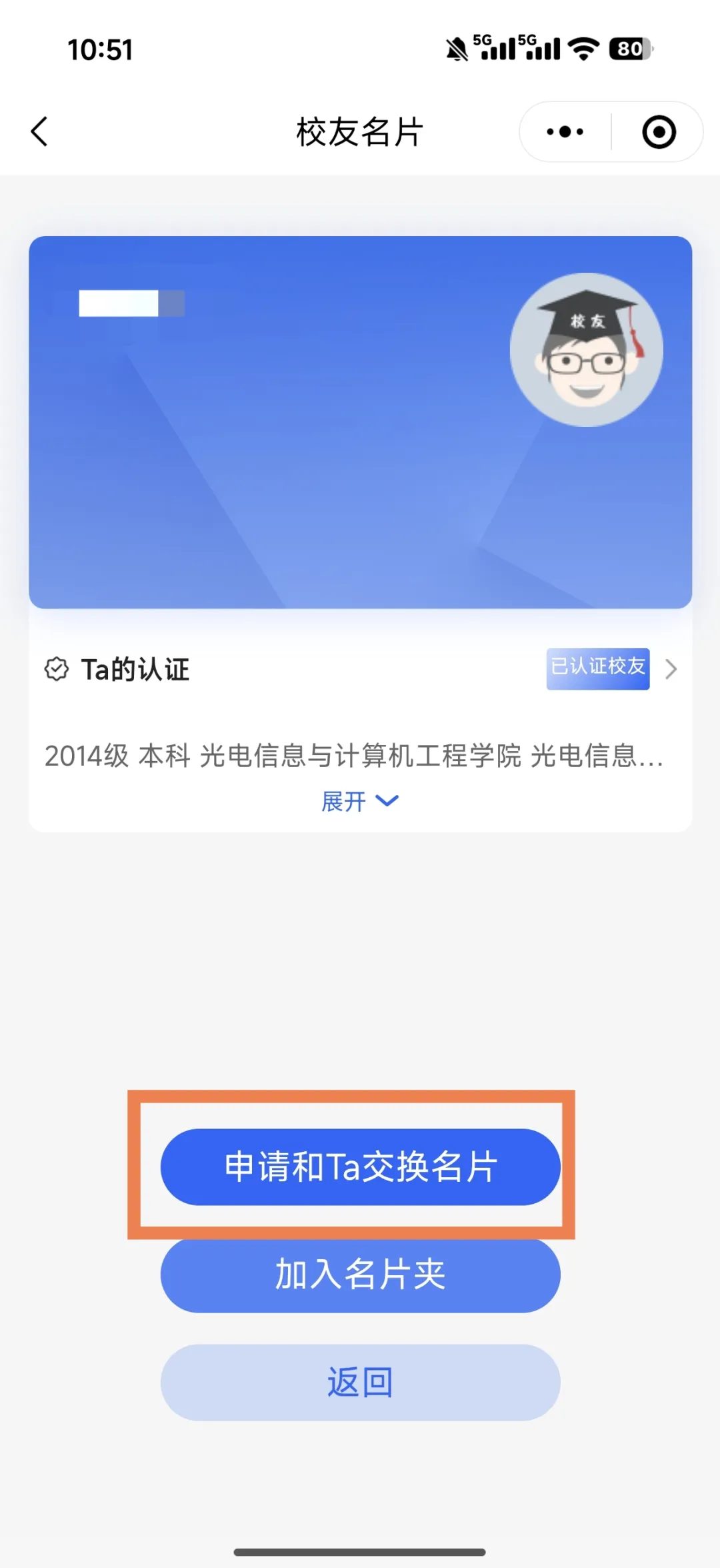
Task: Tap 返回 to go back
Action: click(x=360, y=1383)
